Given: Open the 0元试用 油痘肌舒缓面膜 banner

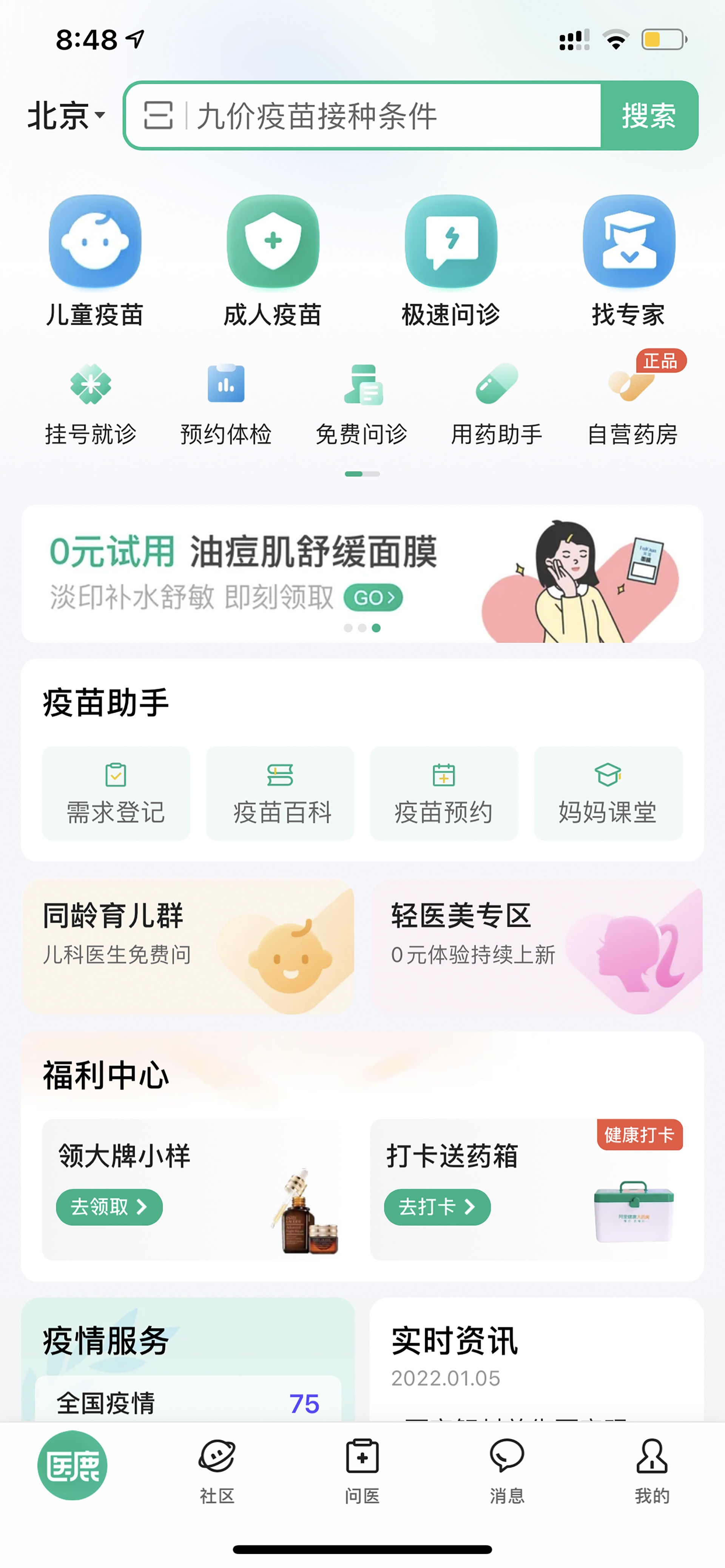Looking at the screenshot, I should click(362, 573).
